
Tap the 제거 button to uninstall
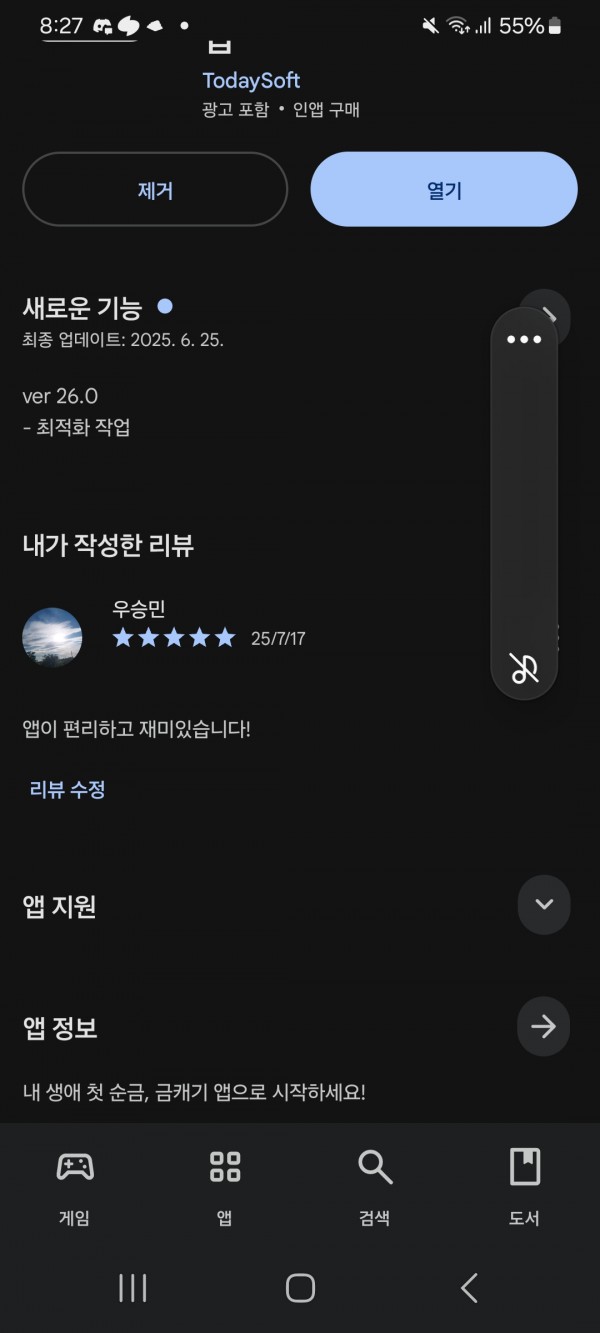pos(155,190)
